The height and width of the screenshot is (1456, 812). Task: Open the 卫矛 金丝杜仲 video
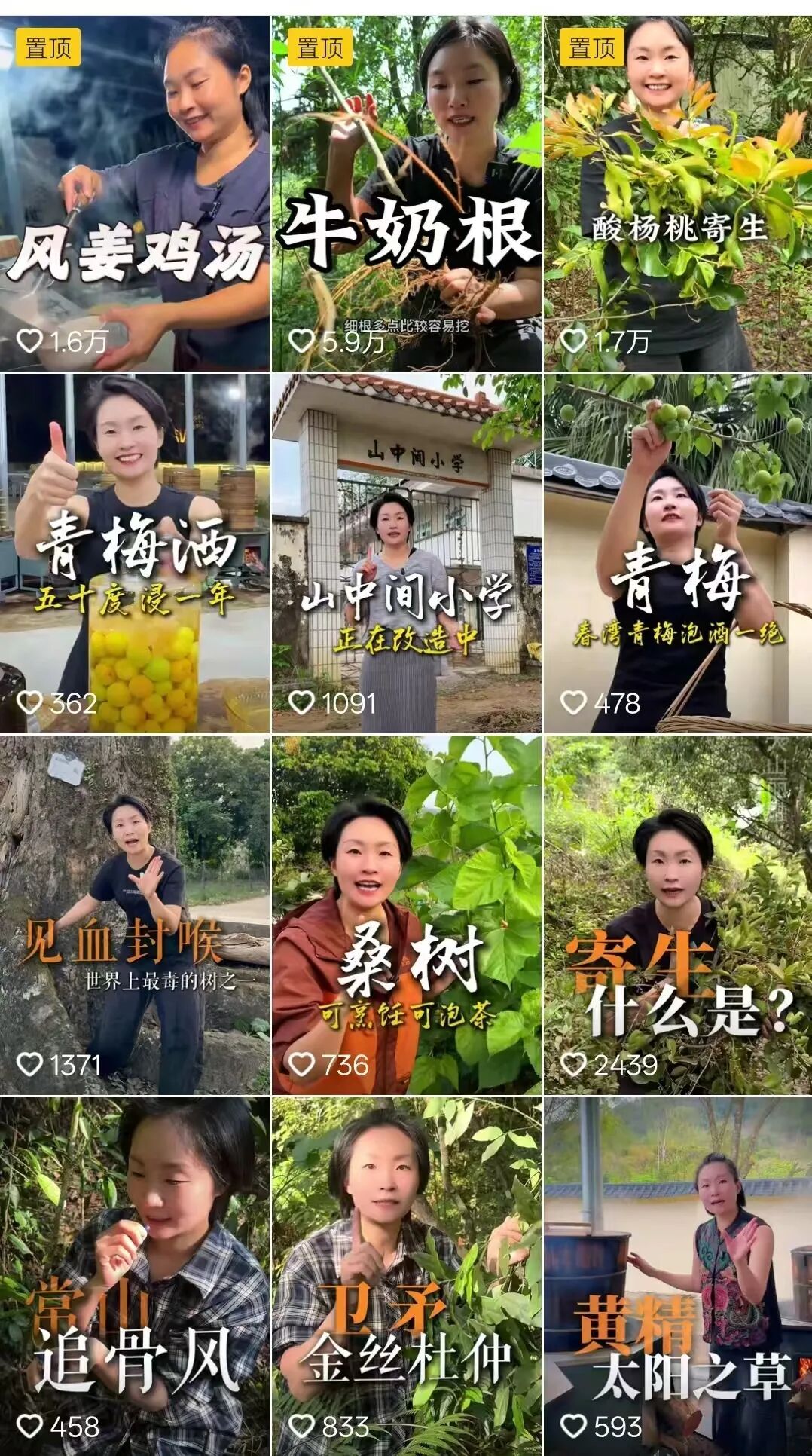[406, 1276]
